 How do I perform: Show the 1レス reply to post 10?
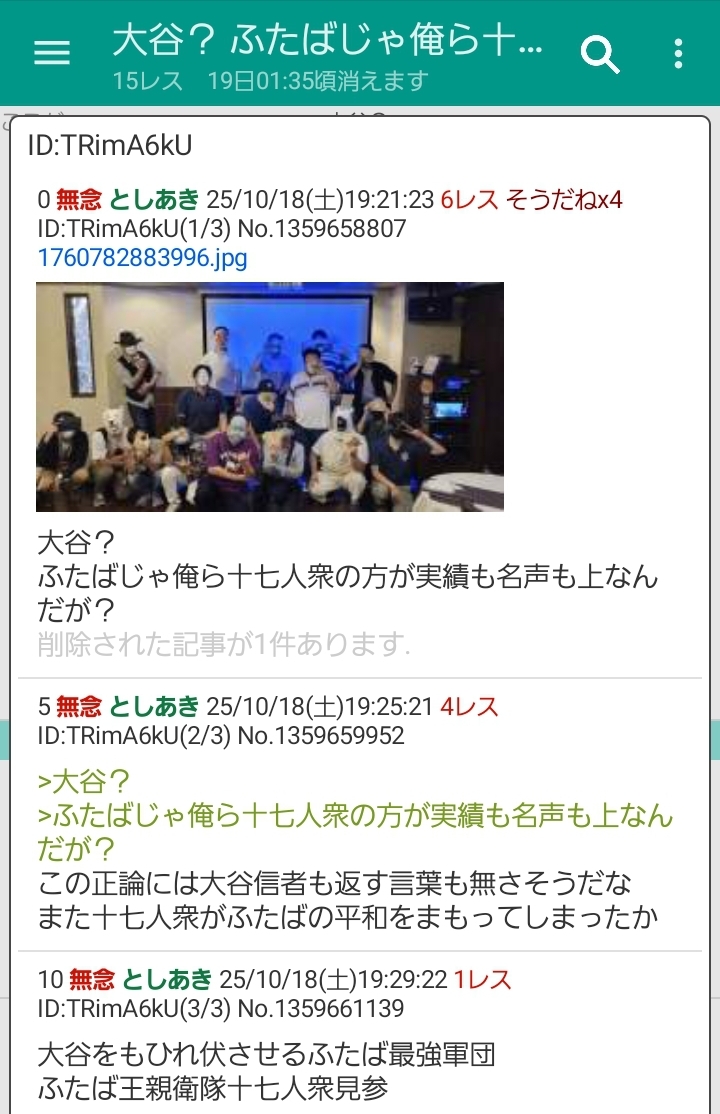tap(483, 979)
